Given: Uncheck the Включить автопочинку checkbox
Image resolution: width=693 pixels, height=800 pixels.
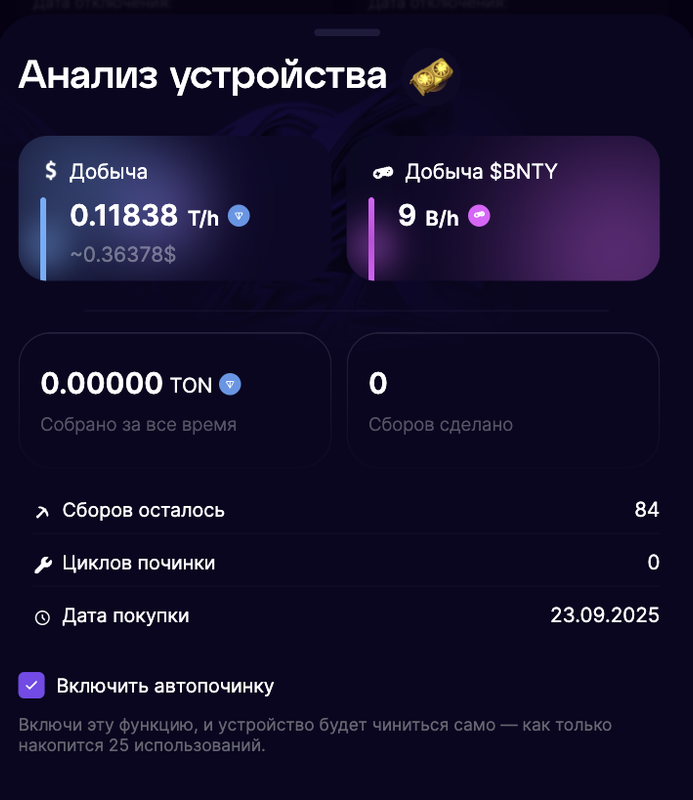Looking at the screenshot, I should pos(32,685).
